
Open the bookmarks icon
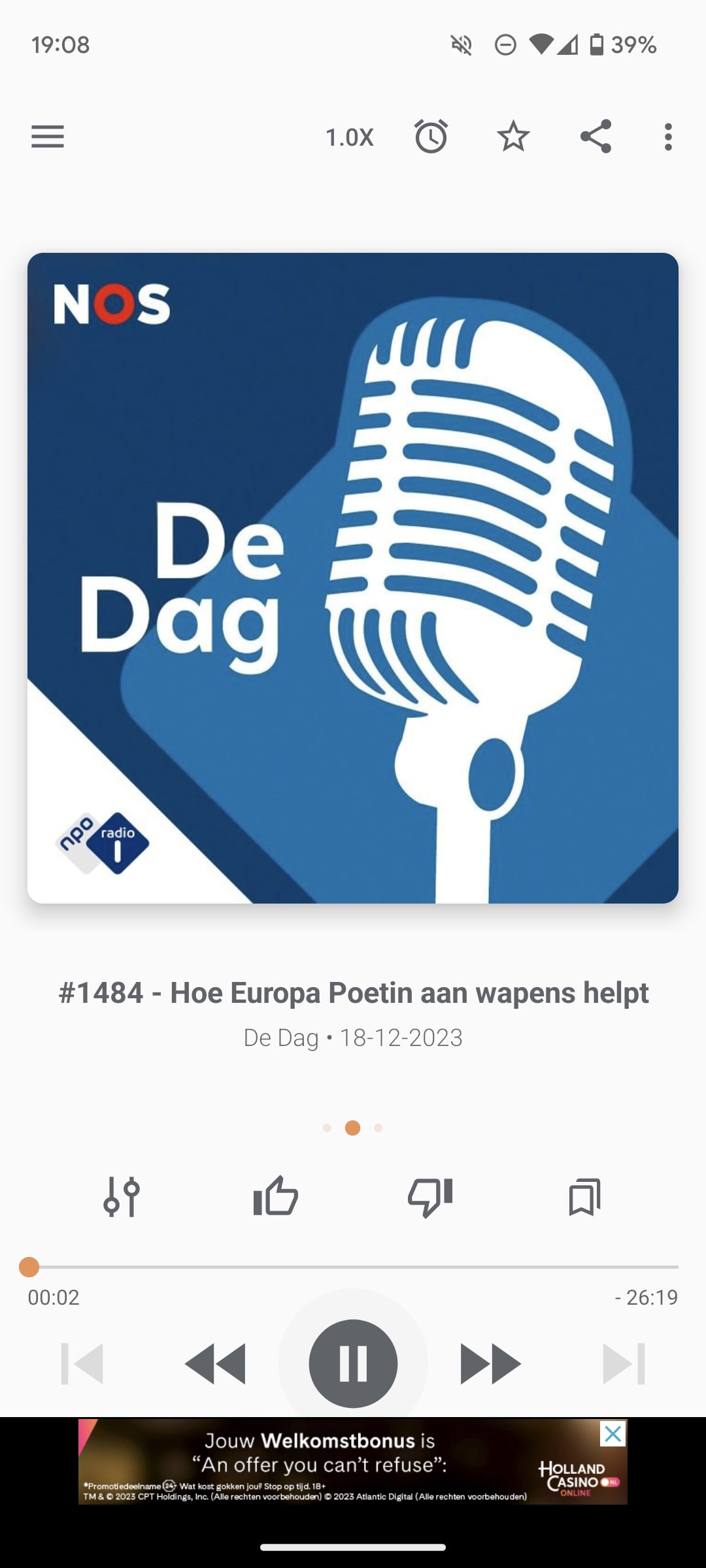point(584,1197)
